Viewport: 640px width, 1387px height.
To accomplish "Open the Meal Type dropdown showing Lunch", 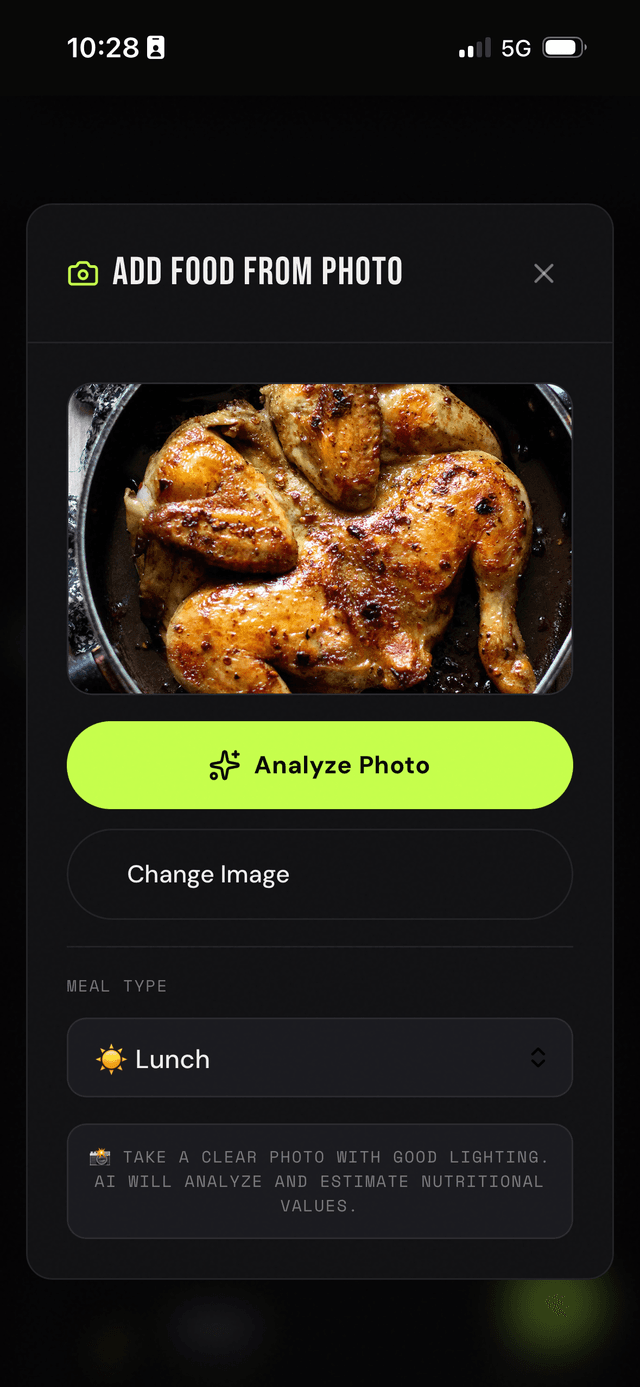I will pyautogui.click(x=320, y=1058).
